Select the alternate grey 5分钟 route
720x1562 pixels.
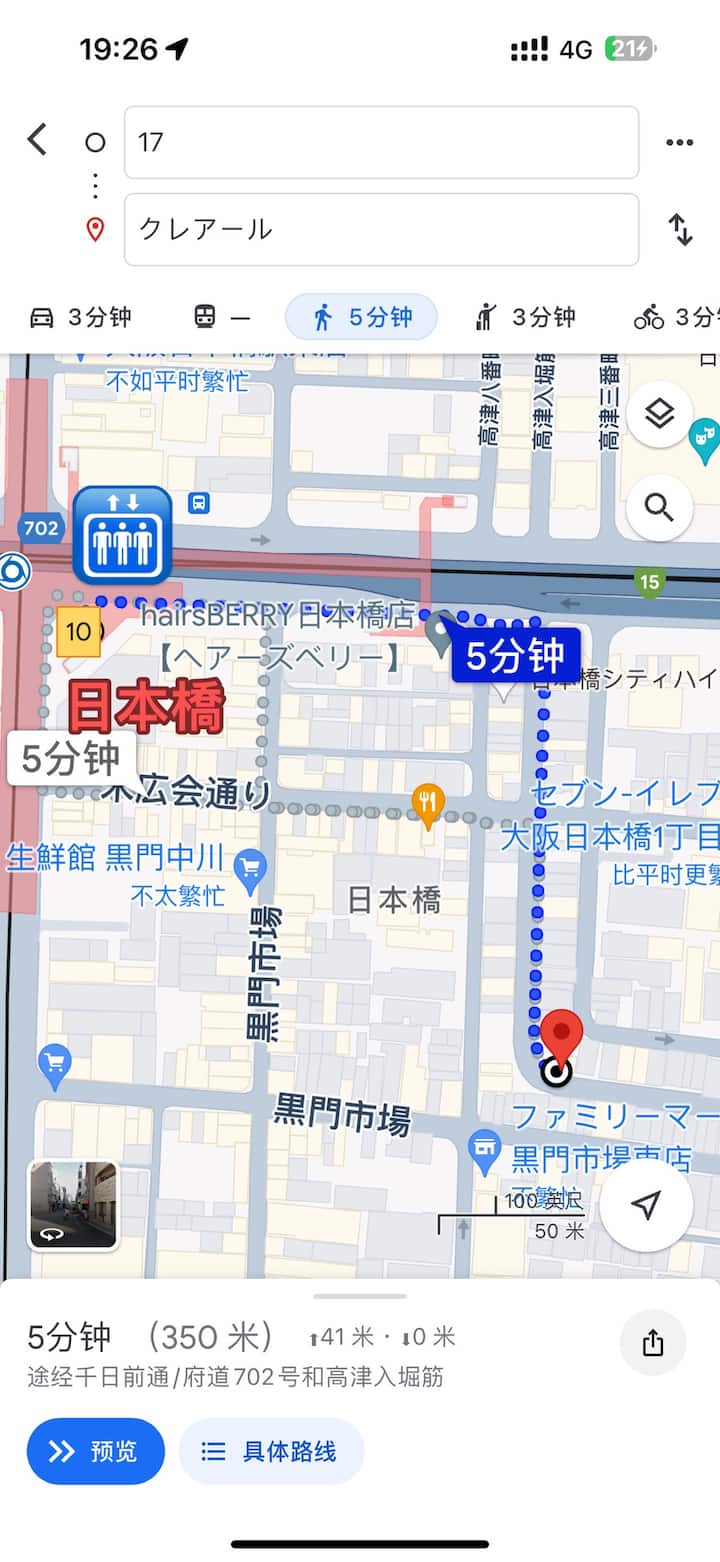pyautogui.click(x=70, y=759)
